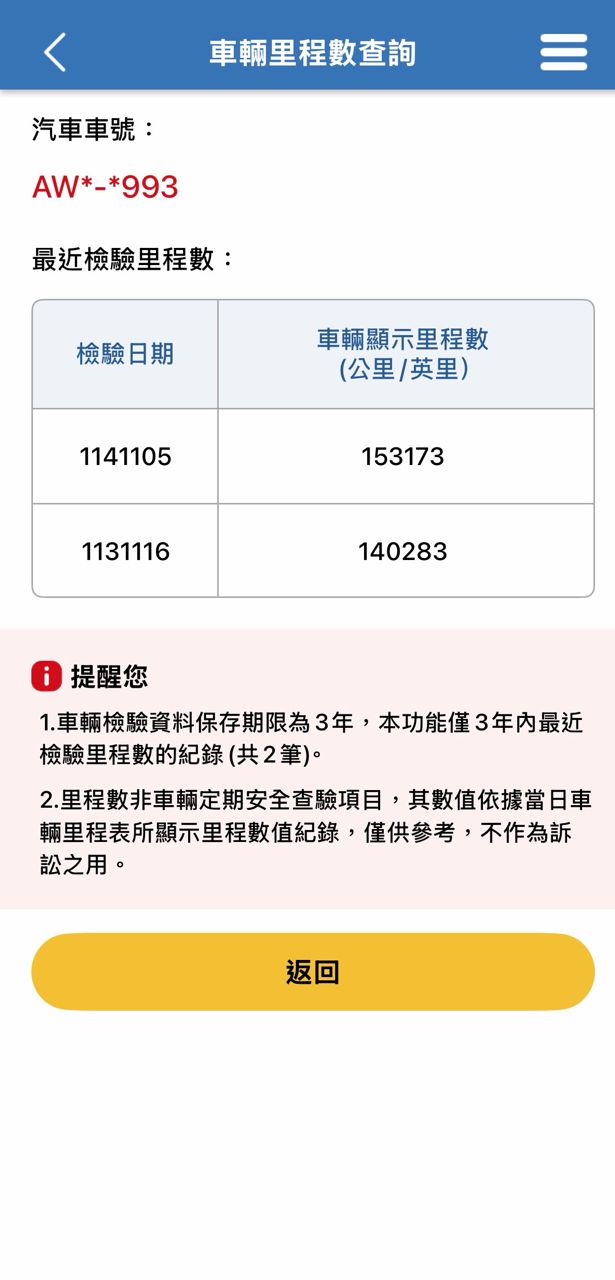Screen dimensions: 615x1280
Task: Open the hamburger menu
Action: click(563, 52)
